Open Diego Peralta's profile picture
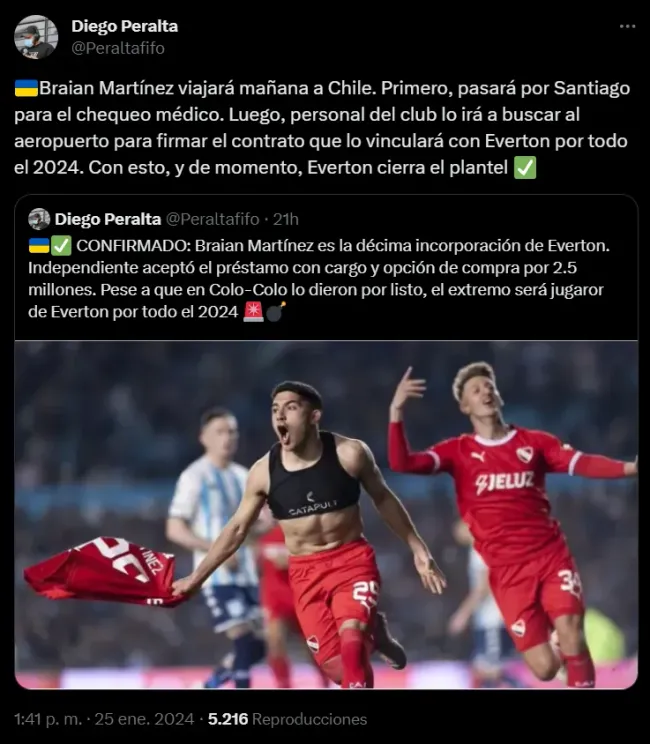The width and height of the screenshot is (650, 744). coord(36,37)
